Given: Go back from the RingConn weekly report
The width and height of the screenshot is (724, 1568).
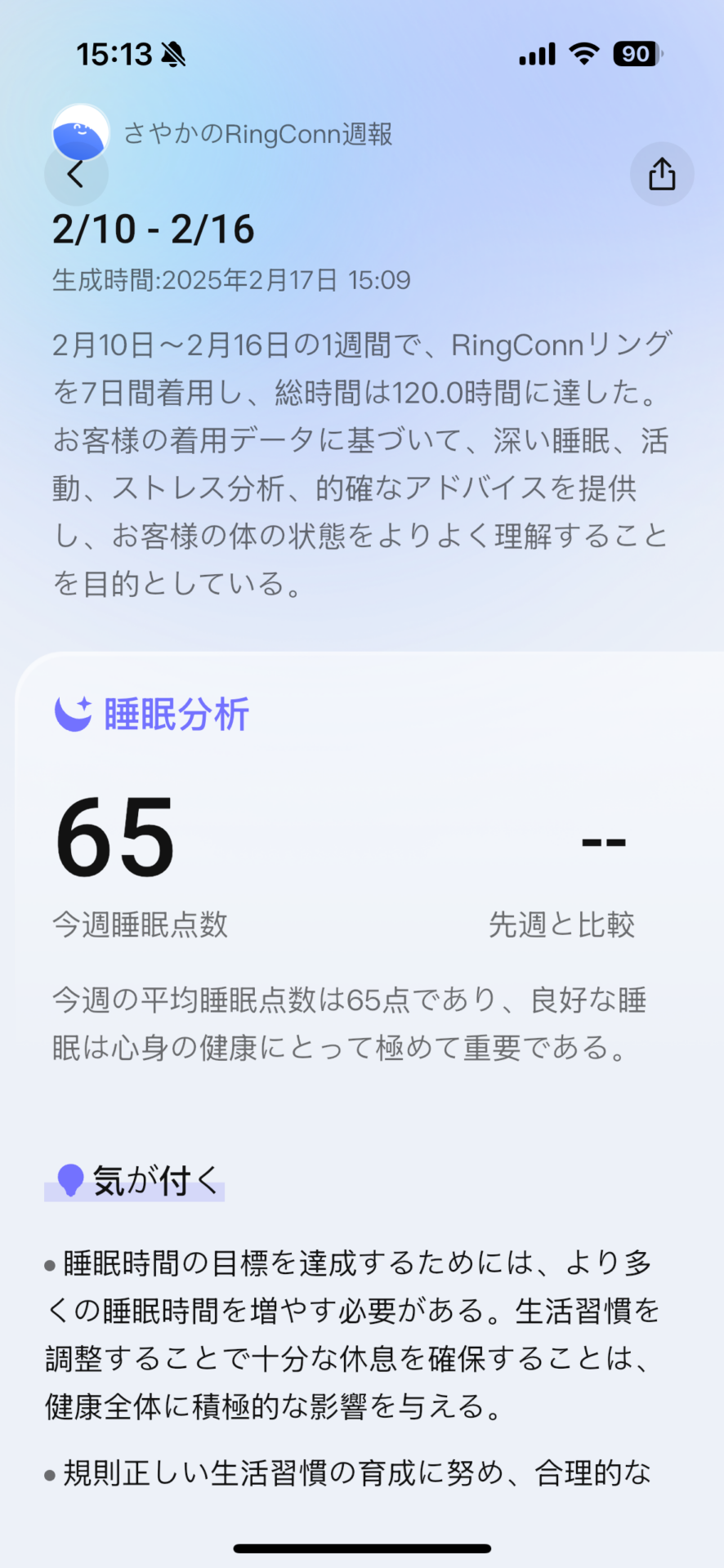Looking at the screenshot, I should (x=76, y=174).
